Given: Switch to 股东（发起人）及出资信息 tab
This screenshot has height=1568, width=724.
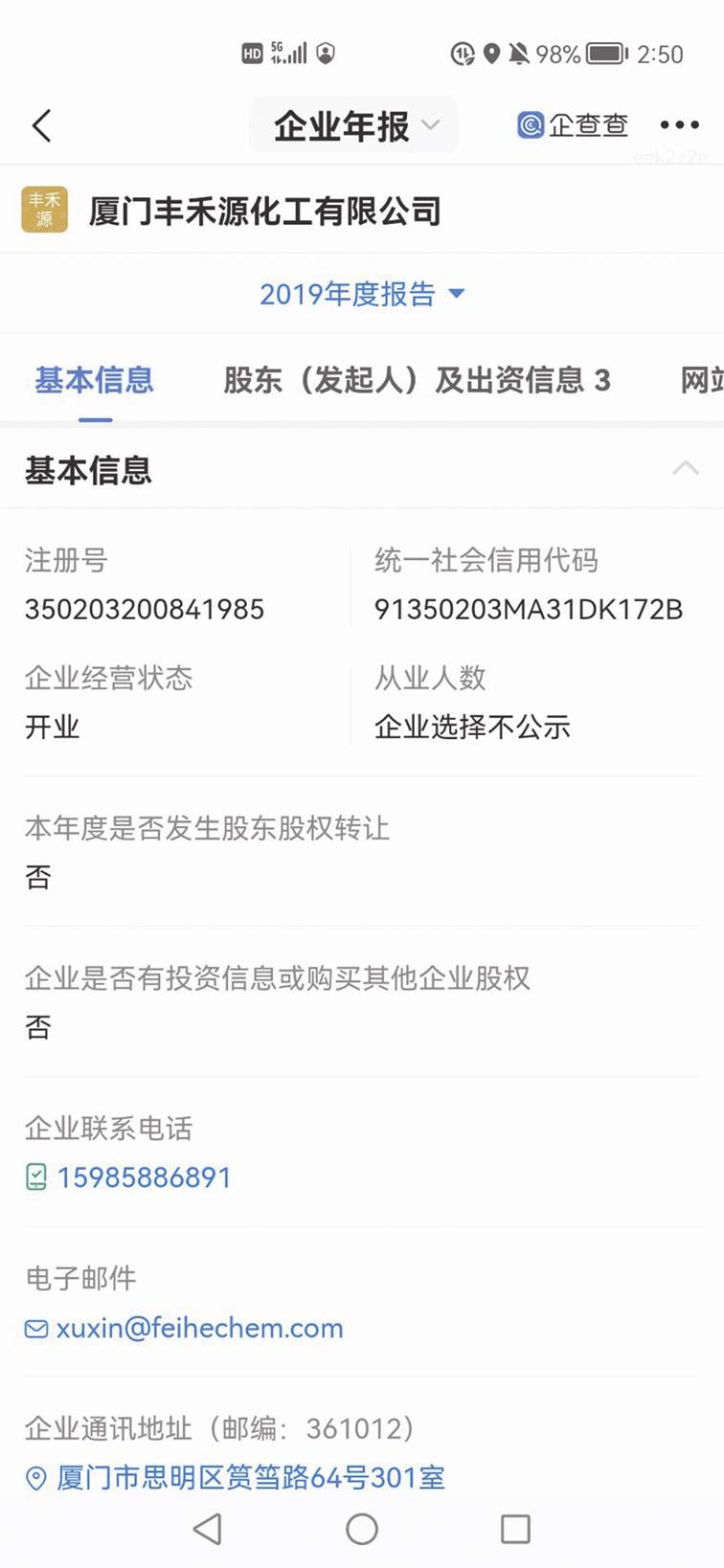Looking at the screenshot, I should [x=417, y=381].
